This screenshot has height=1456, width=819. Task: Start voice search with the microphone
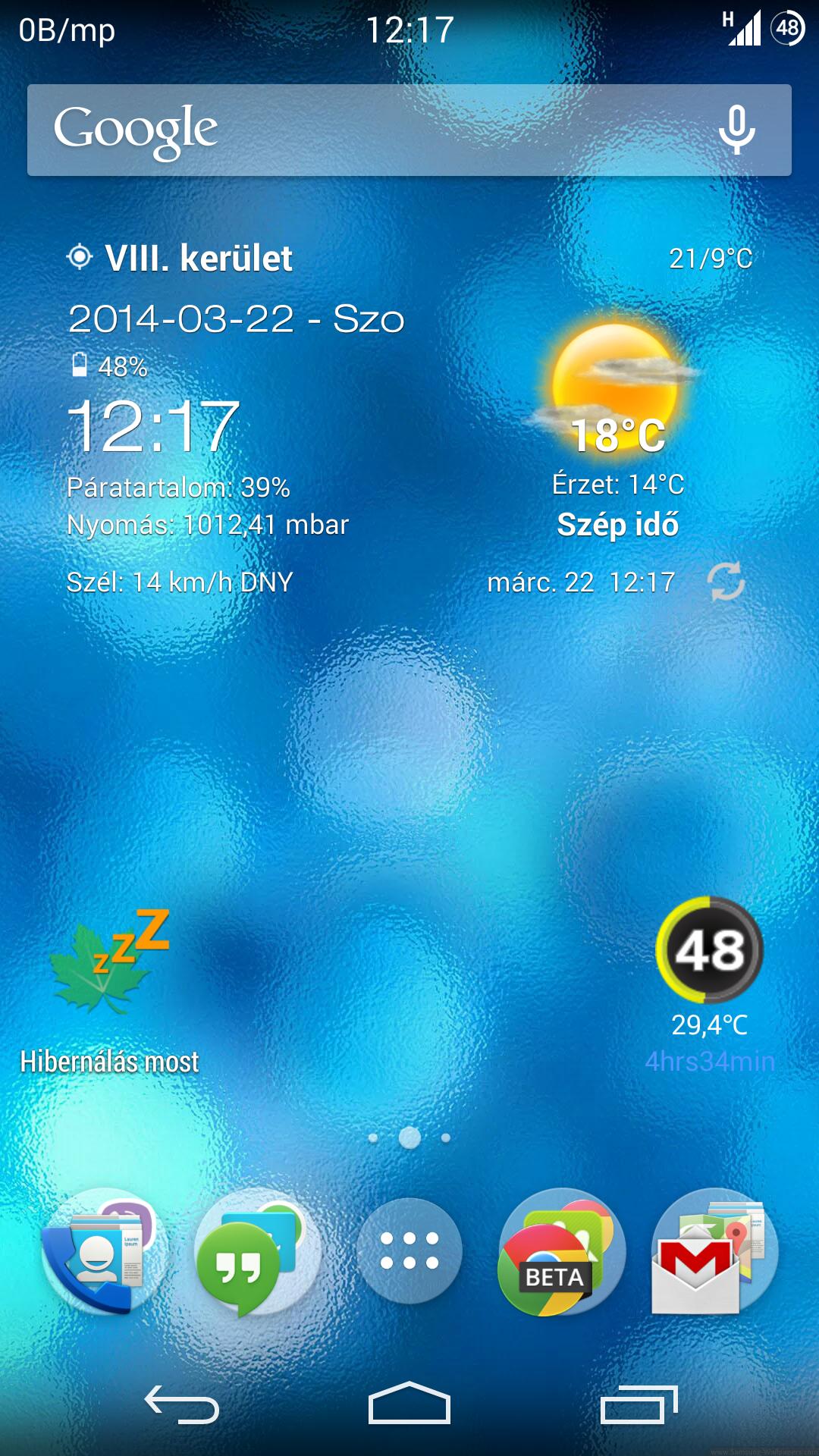736,130
